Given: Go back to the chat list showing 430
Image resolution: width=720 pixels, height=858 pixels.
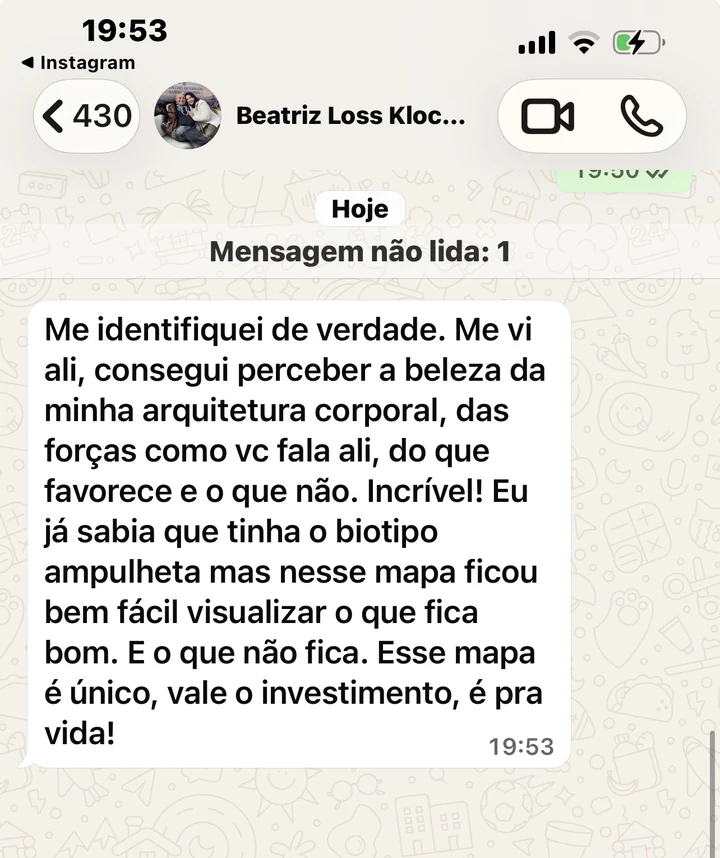Looking at the screenshot, I should point(86,116).
